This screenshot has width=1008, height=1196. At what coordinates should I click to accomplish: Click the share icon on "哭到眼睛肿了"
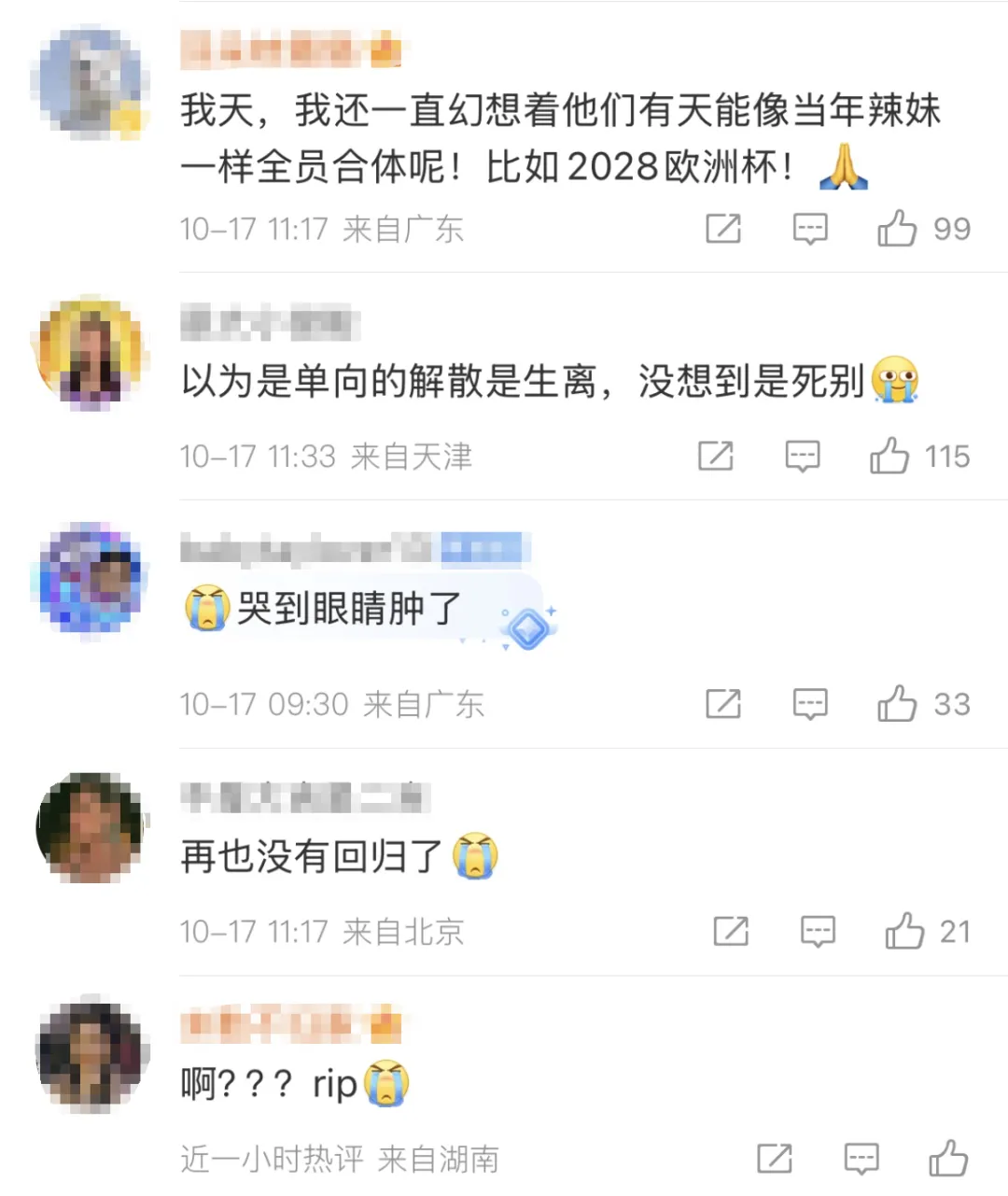724,705
